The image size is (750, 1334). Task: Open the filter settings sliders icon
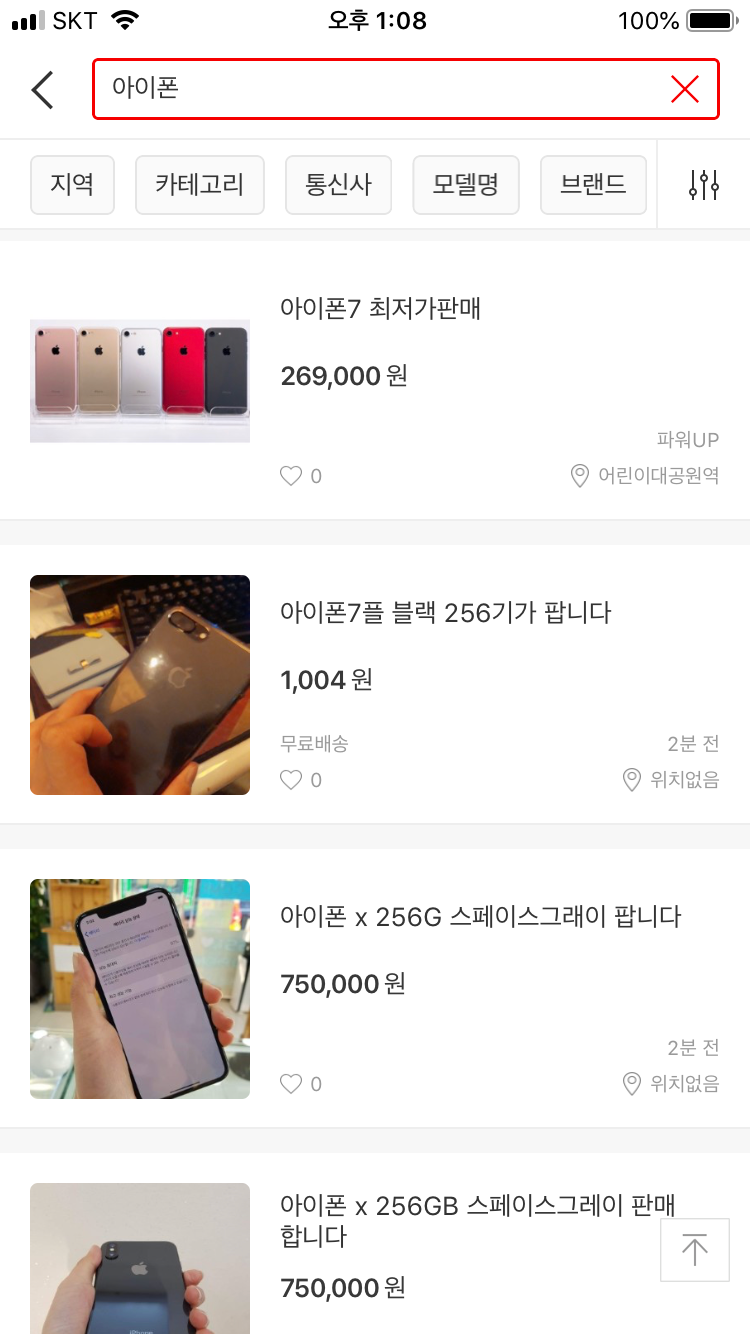coord(704,185)
